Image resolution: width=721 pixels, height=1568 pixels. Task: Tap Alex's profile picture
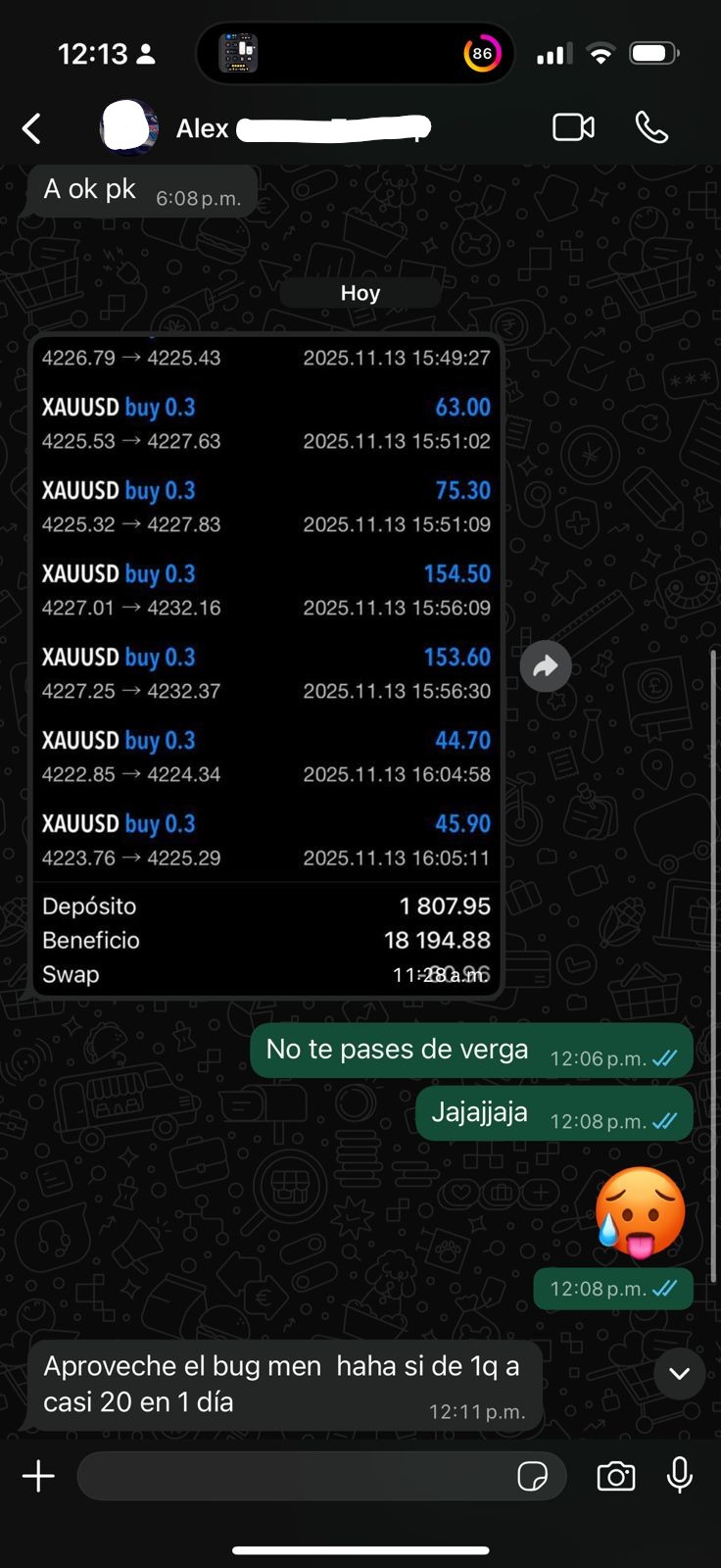[128, 127]
